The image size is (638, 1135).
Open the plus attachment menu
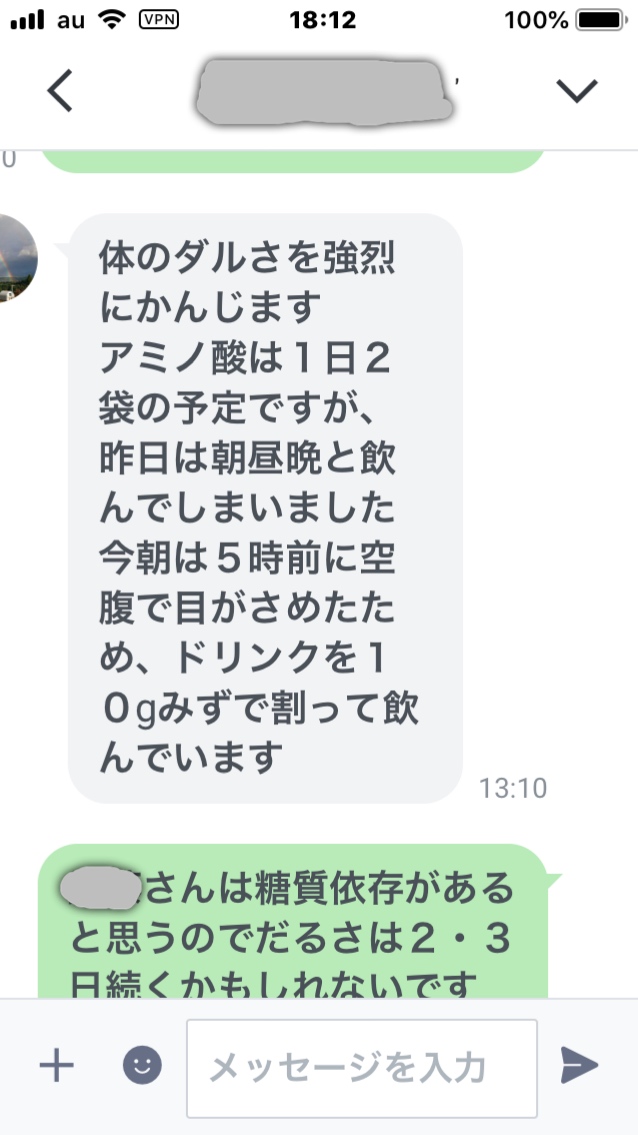pos(56,1065)
